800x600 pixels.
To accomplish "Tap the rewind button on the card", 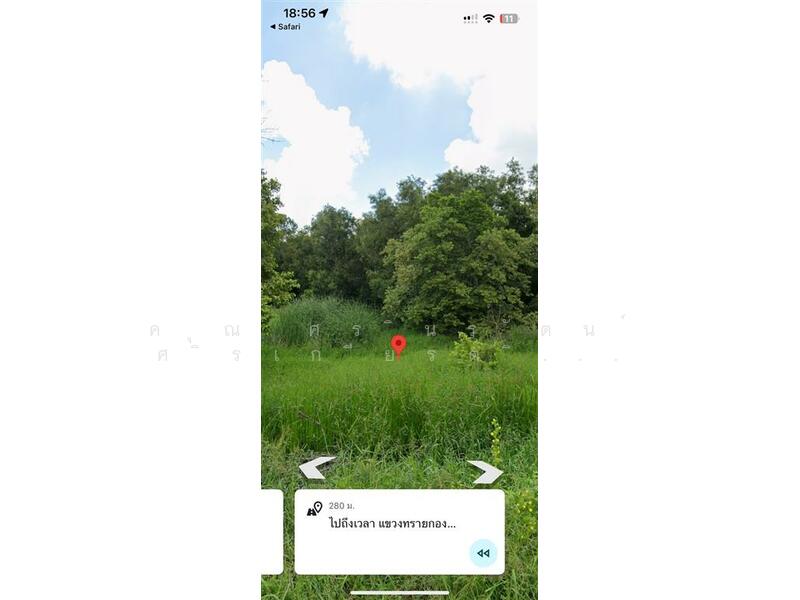I will pyautogui.click(x=483, y=553).
